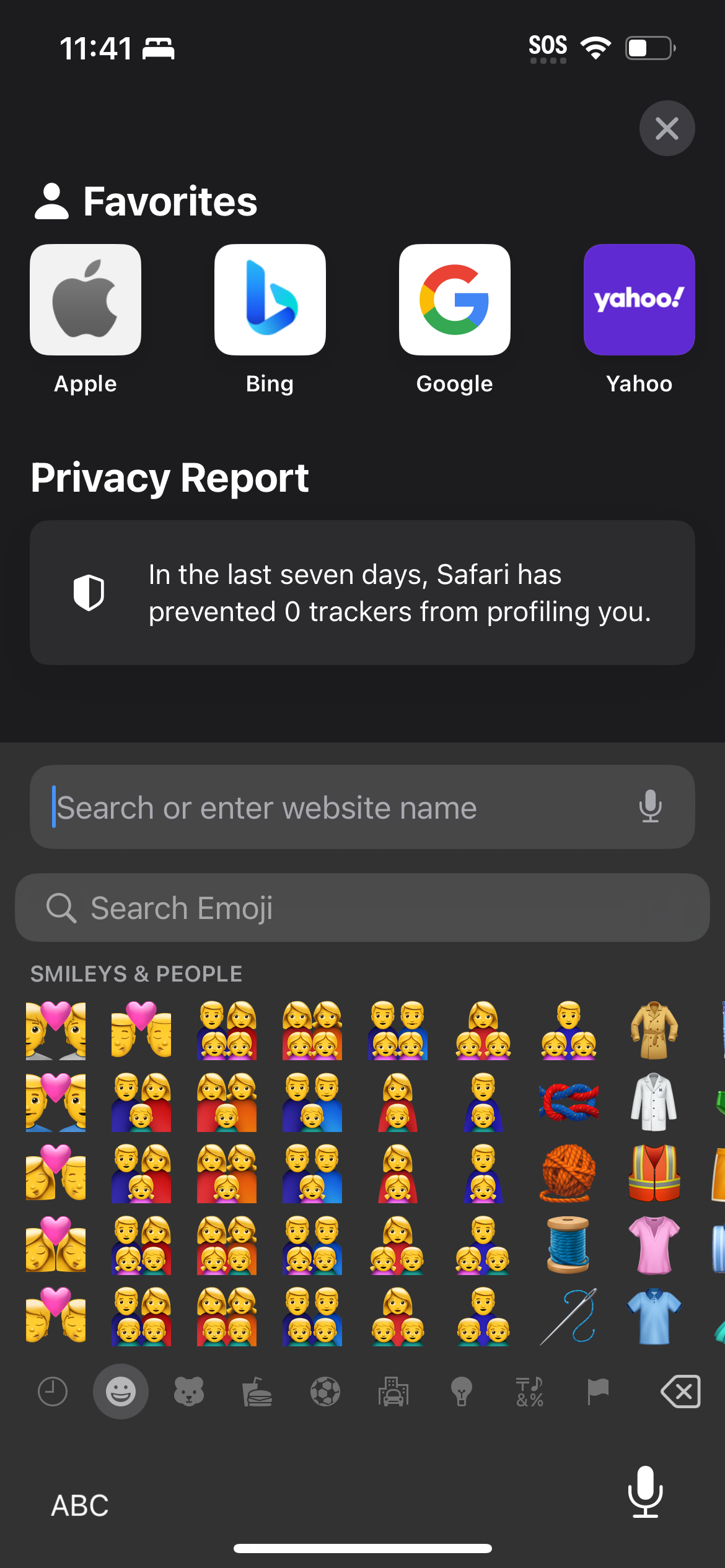Switch to the Symbols emoji category
Image resolution: width=725 pixels, height=1568 pixels.
coord(530,1392)
